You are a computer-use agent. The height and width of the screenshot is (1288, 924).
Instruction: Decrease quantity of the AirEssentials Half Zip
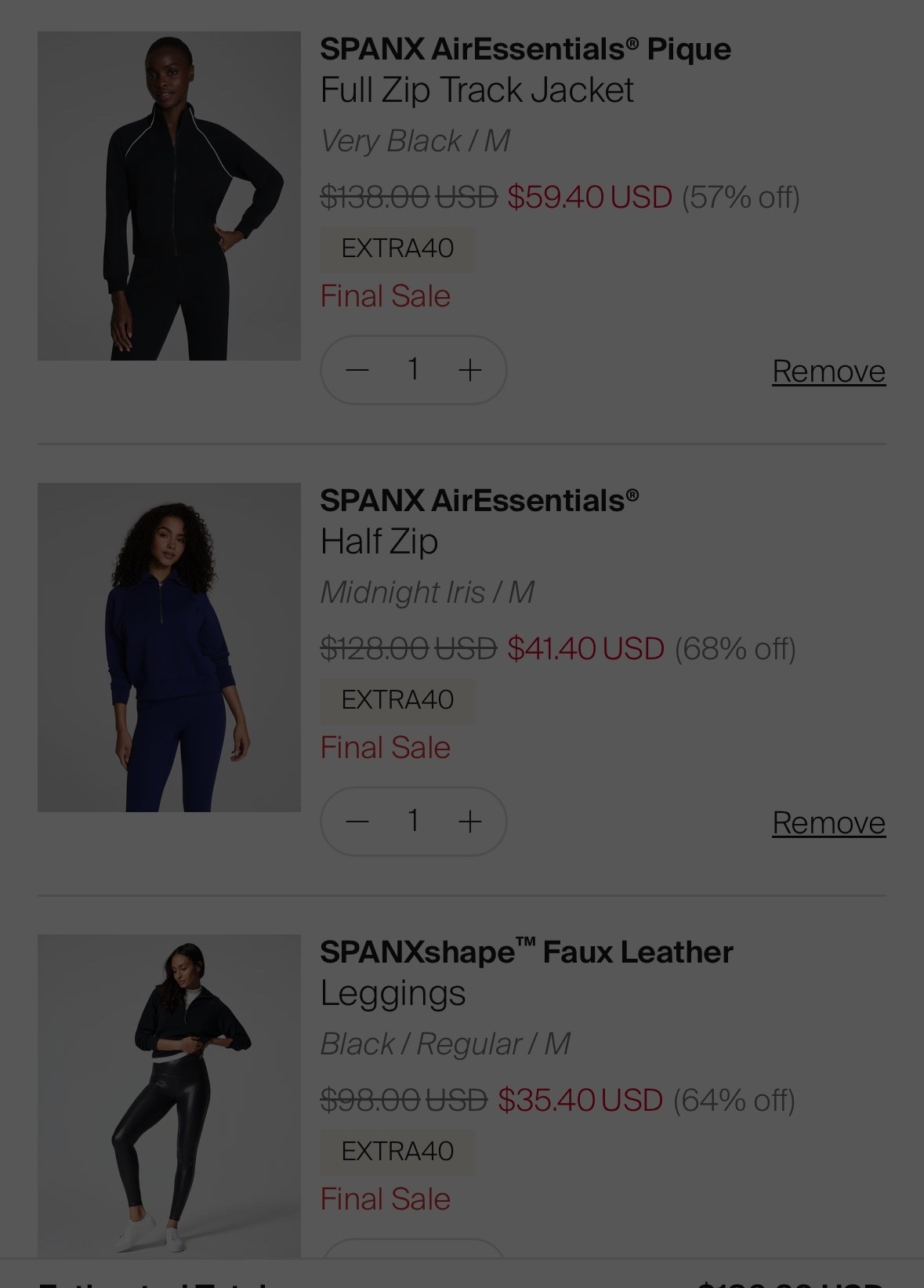(357, 821)
